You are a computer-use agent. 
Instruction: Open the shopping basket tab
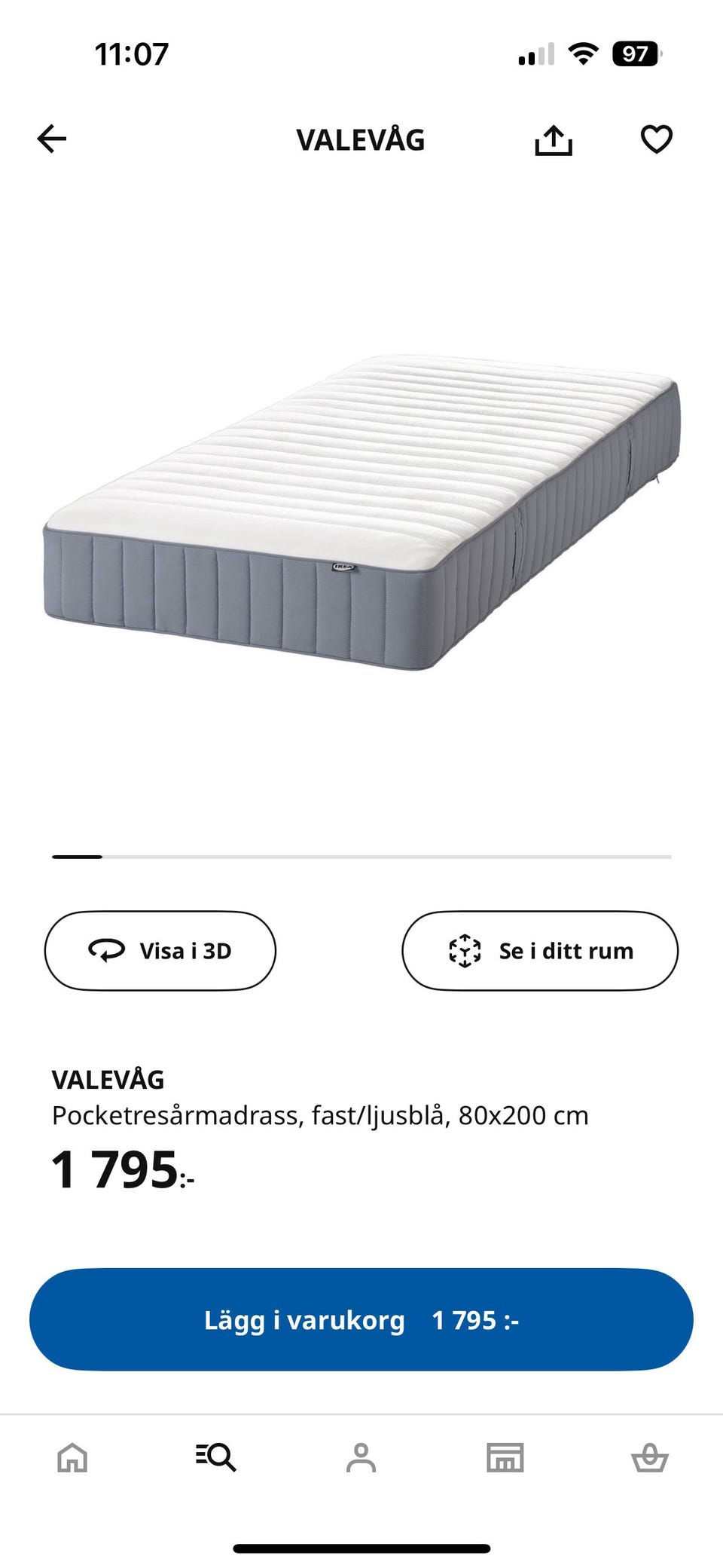649,1458
